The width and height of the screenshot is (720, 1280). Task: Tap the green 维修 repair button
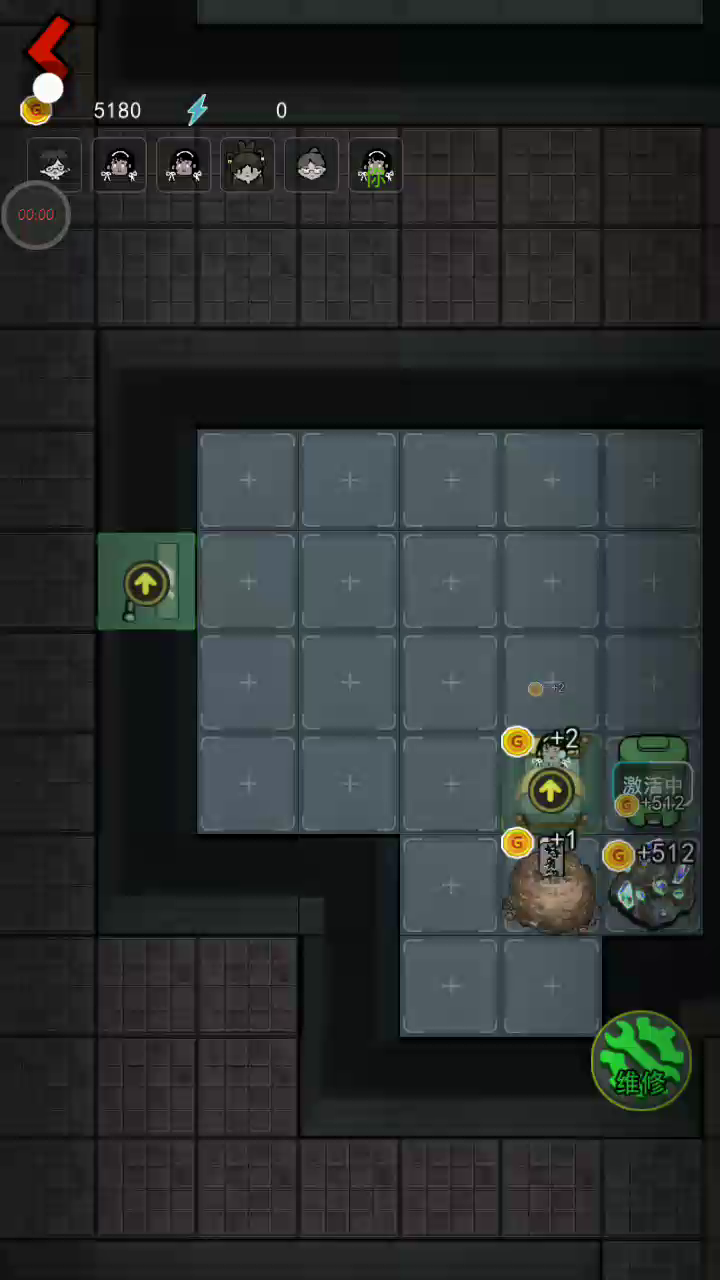pyautogui.click(x=641, y=1062)
